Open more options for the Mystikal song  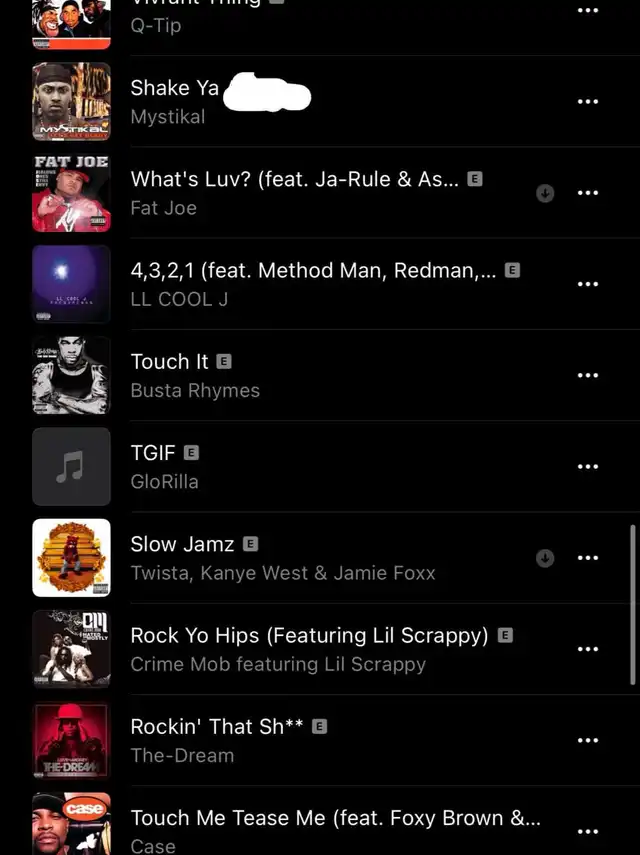(x=588, y=101)
